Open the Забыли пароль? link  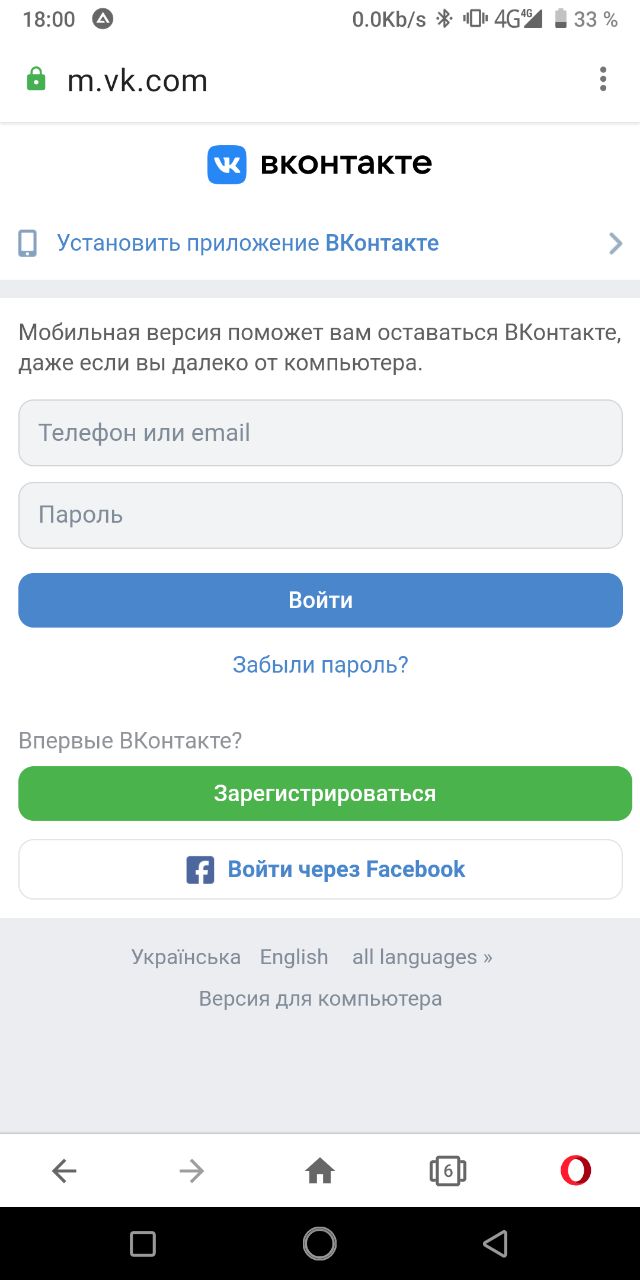(x=320, y=665)
